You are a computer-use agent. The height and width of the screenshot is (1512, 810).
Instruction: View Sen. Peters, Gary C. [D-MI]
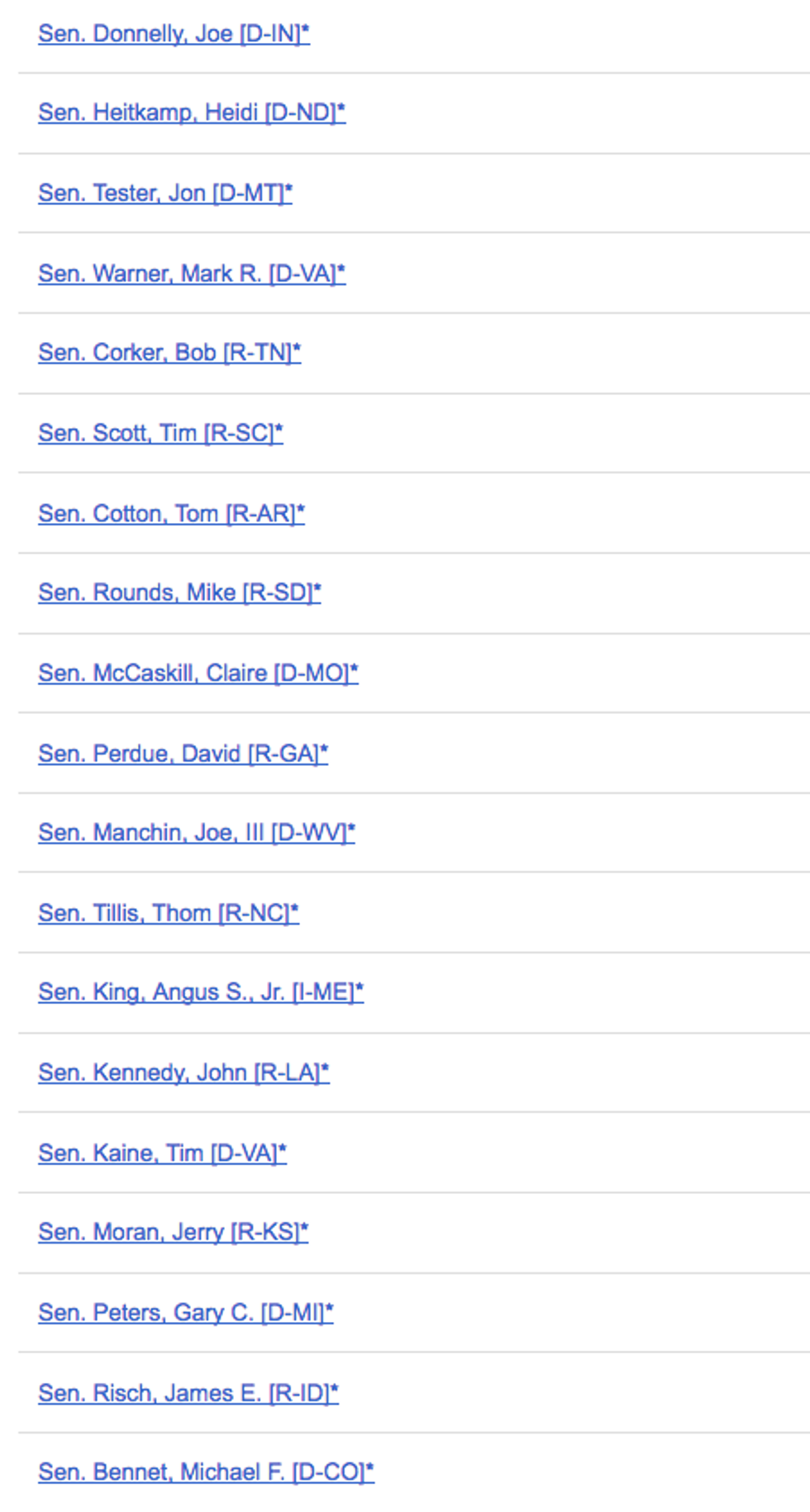coord(186,1313)
